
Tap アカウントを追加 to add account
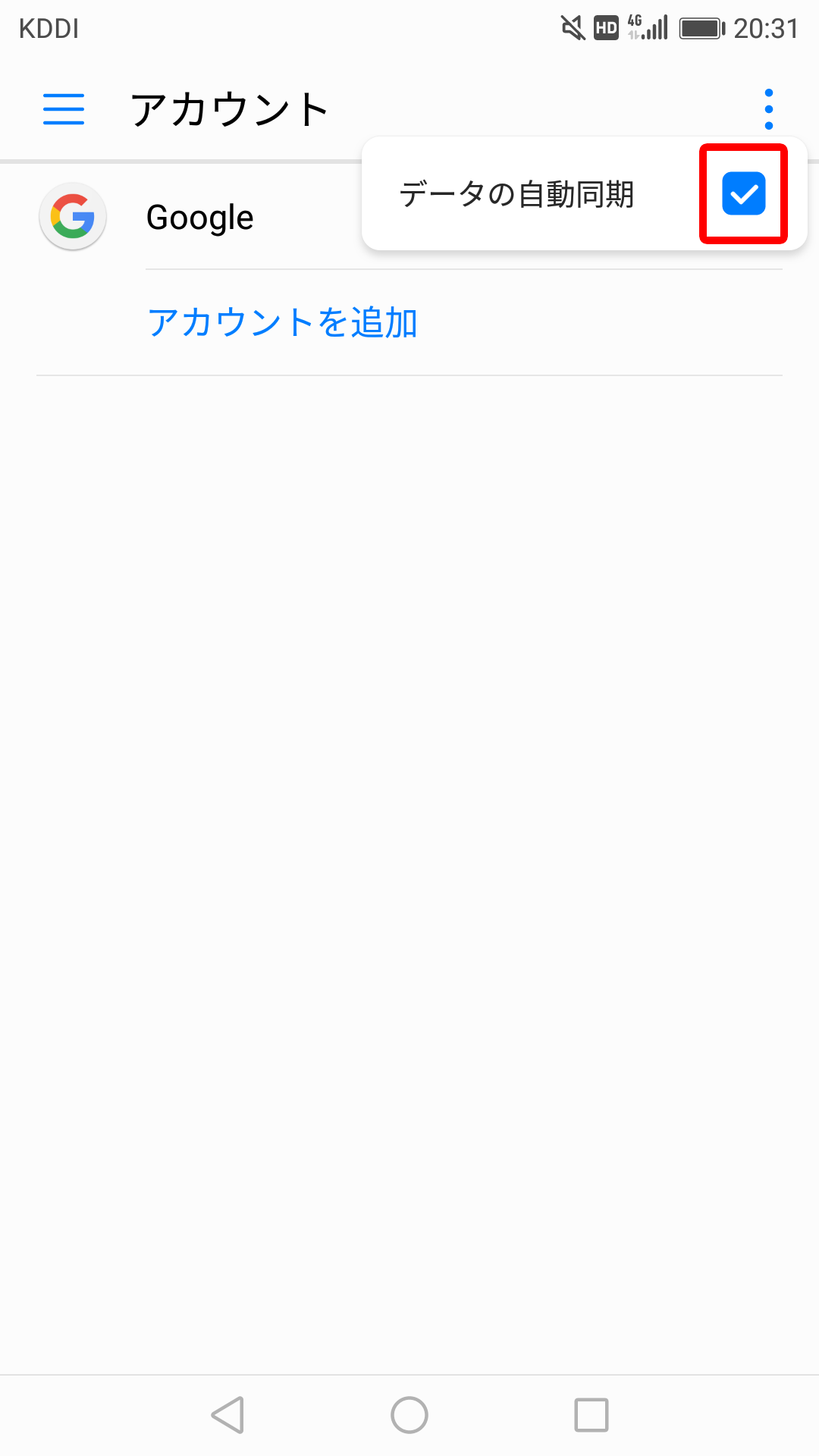tap(282, 323)
